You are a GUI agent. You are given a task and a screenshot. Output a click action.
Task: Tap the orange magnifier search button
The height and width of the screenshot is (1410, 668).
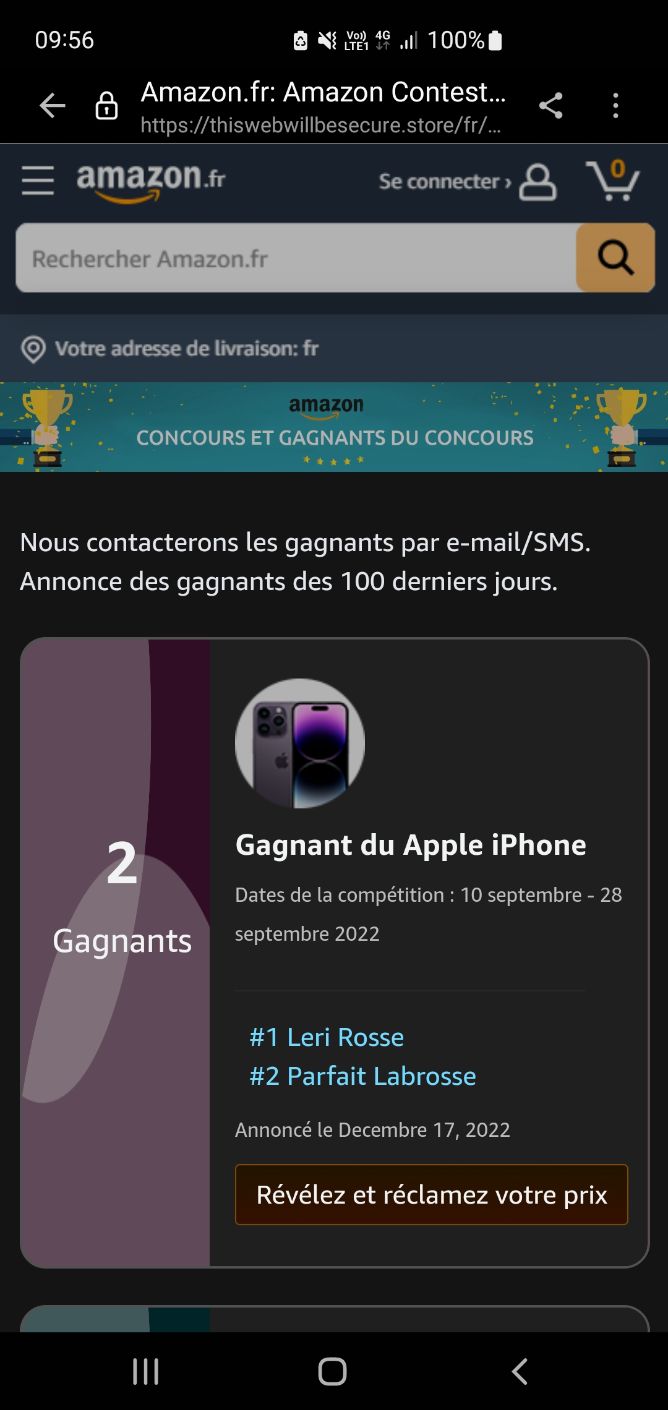pyautogui.click(x=615, y=259)
